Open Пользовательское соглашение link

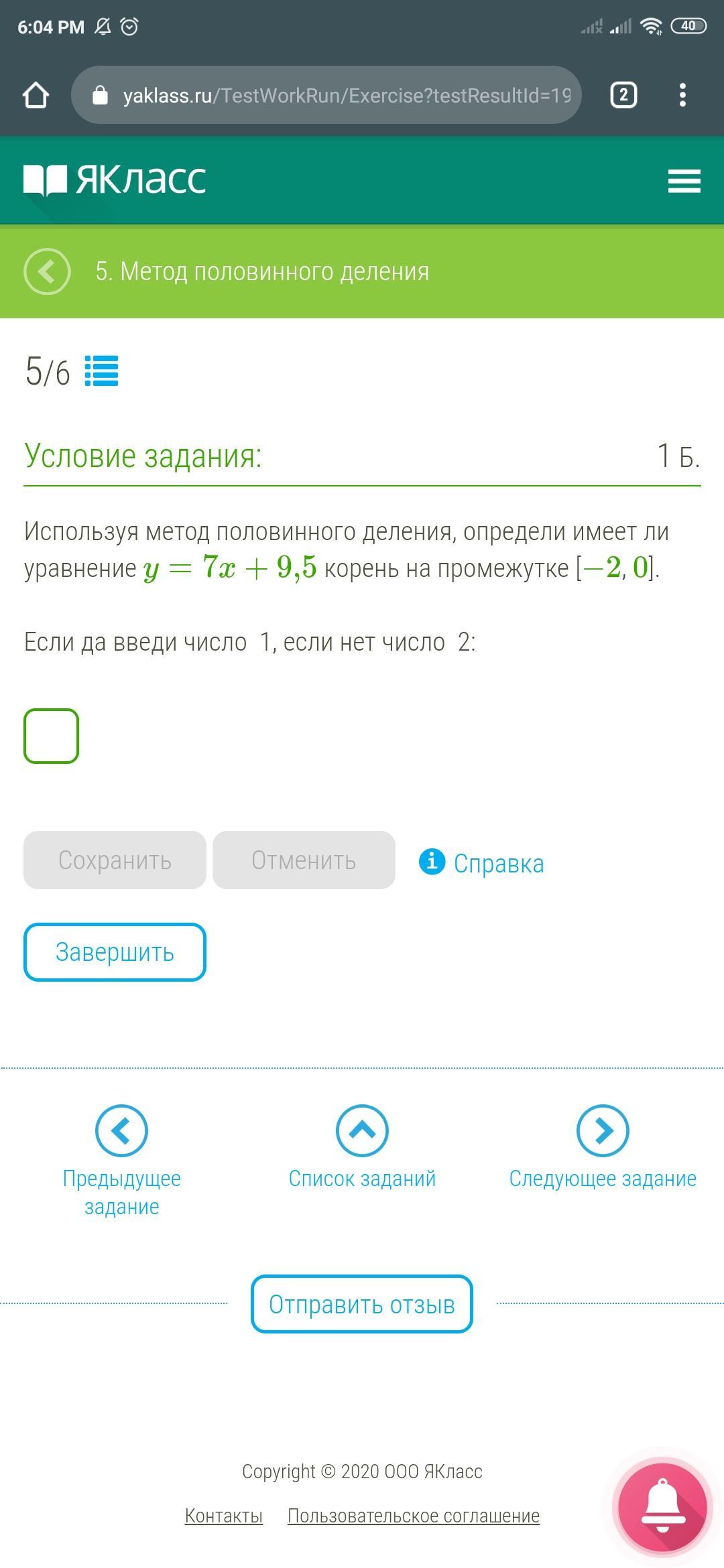click(413, 1515)
